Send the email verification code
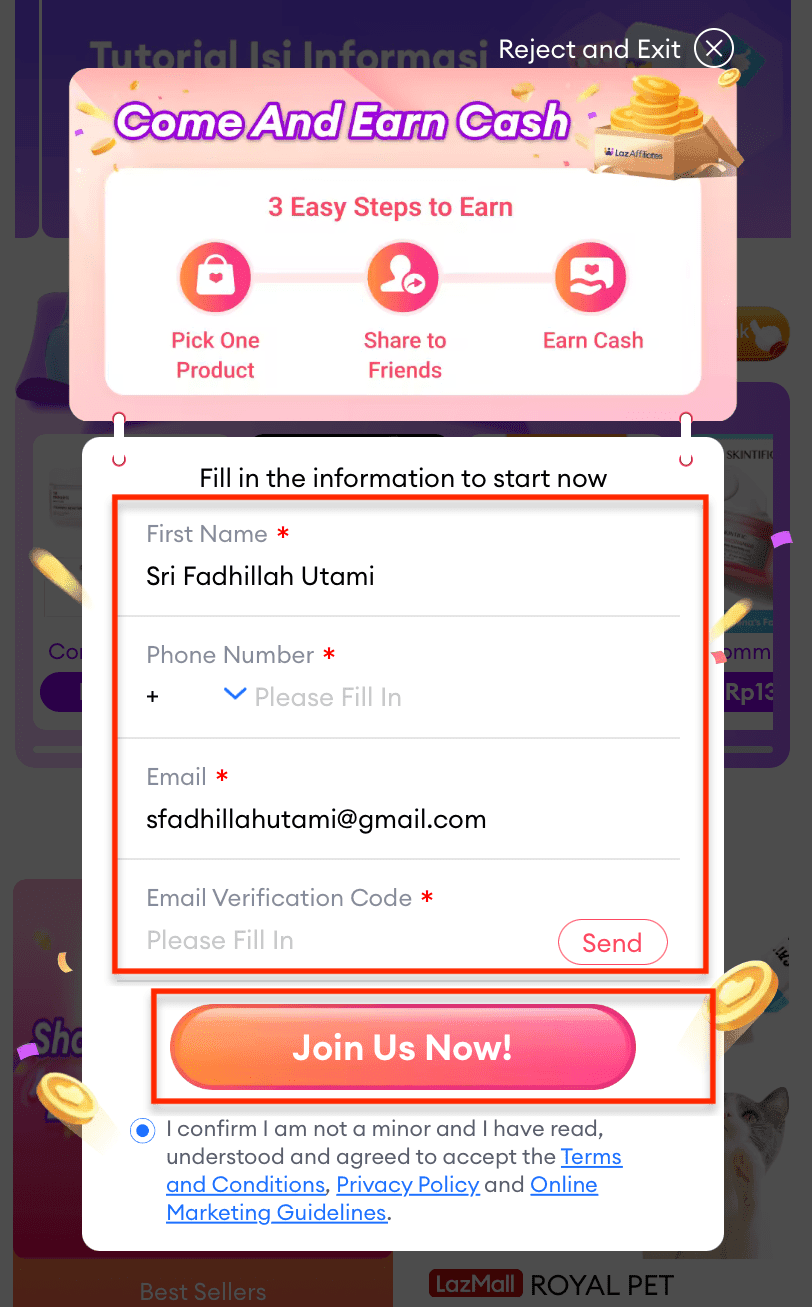Viewport: 812px width, 1307px height. [x=611, y=942]
